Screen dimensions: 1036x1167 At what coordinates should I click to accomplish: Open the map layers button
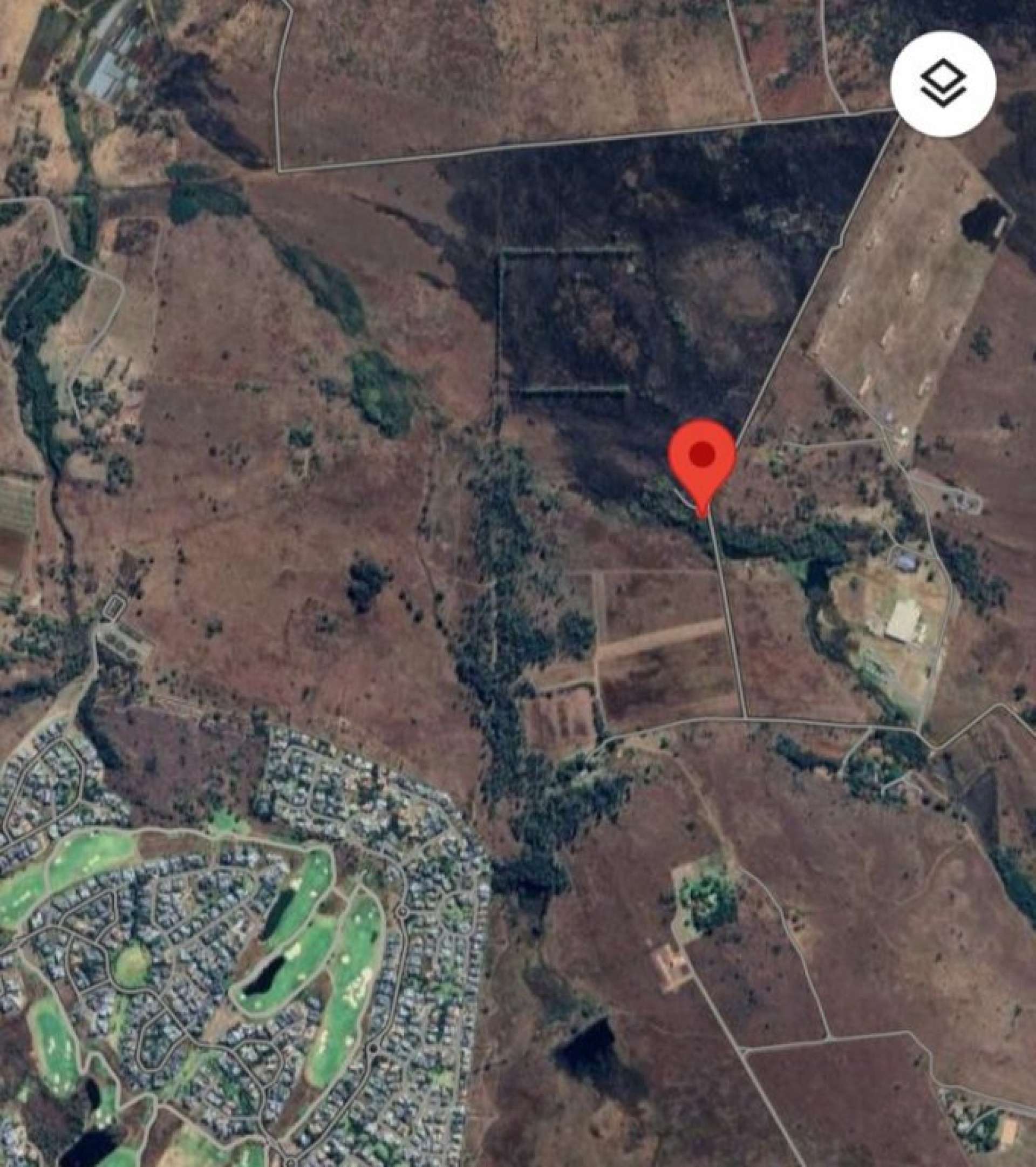point(943,84)
